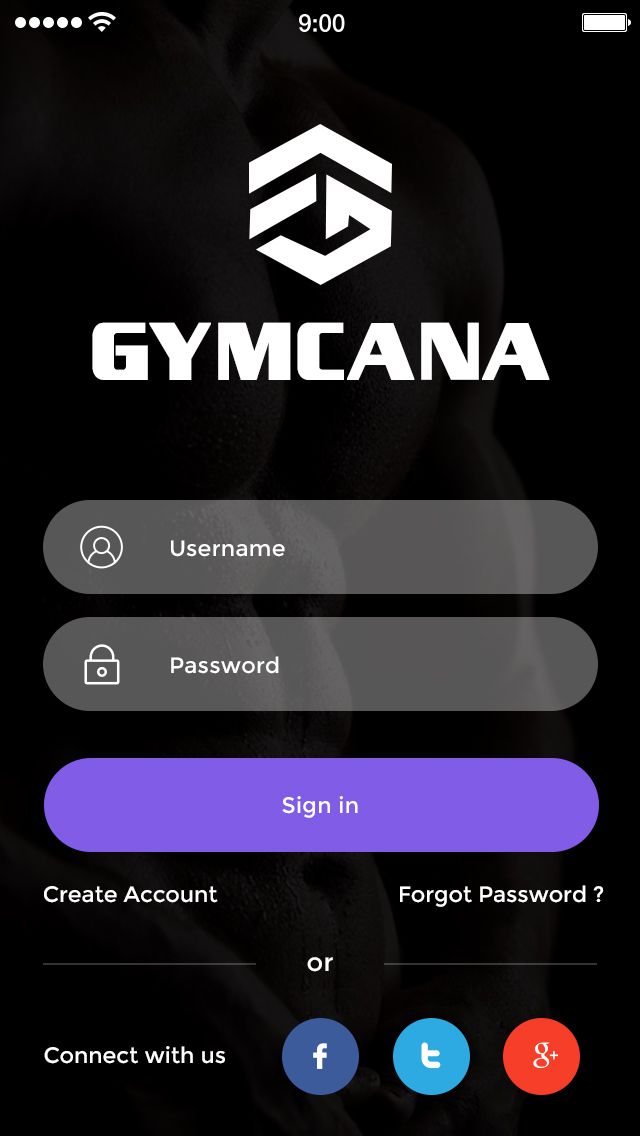Screen dimensions: 640x1136
Task: Tap the Sign in button
Action: 320,805
